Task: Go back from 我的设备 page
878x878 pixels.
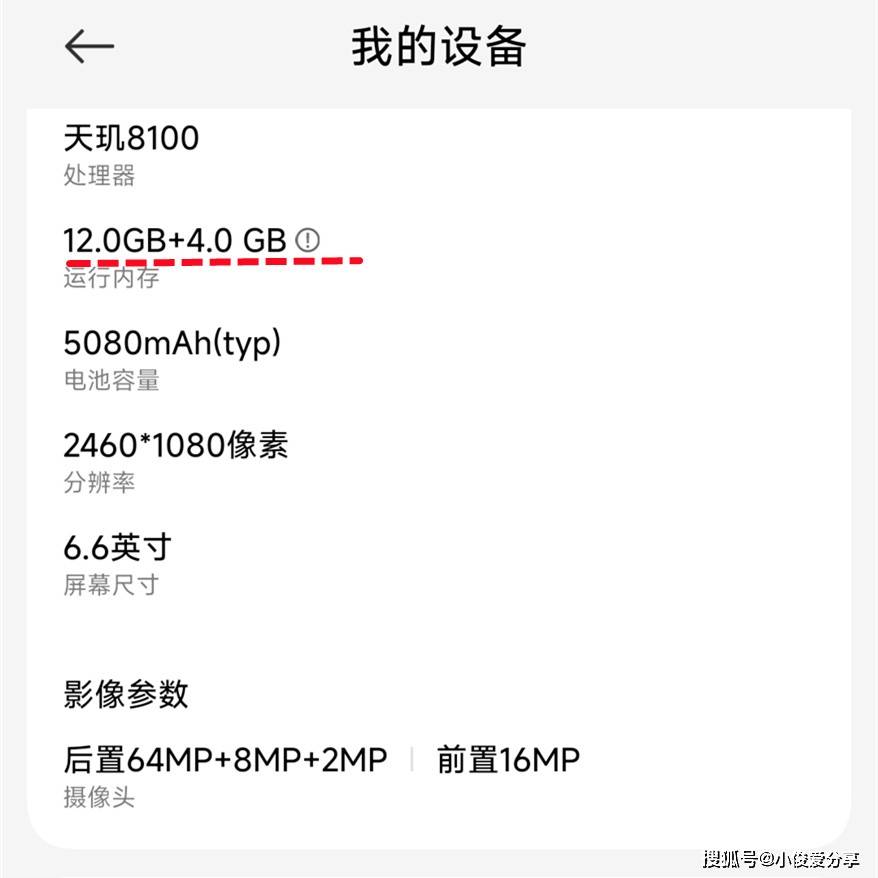Action: (89, 46)
